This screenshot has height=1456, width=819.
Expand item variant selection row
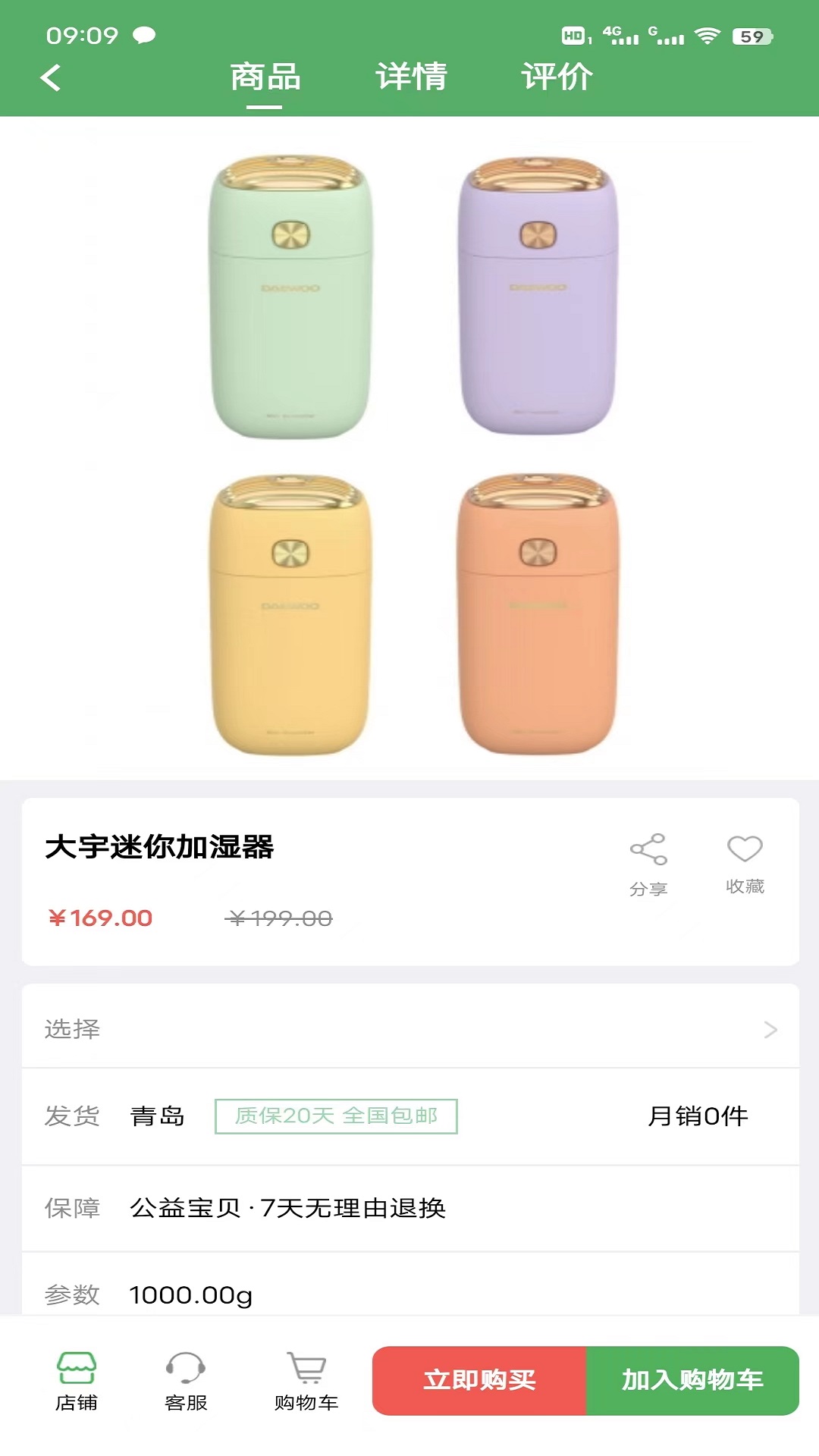[409, 1029]
